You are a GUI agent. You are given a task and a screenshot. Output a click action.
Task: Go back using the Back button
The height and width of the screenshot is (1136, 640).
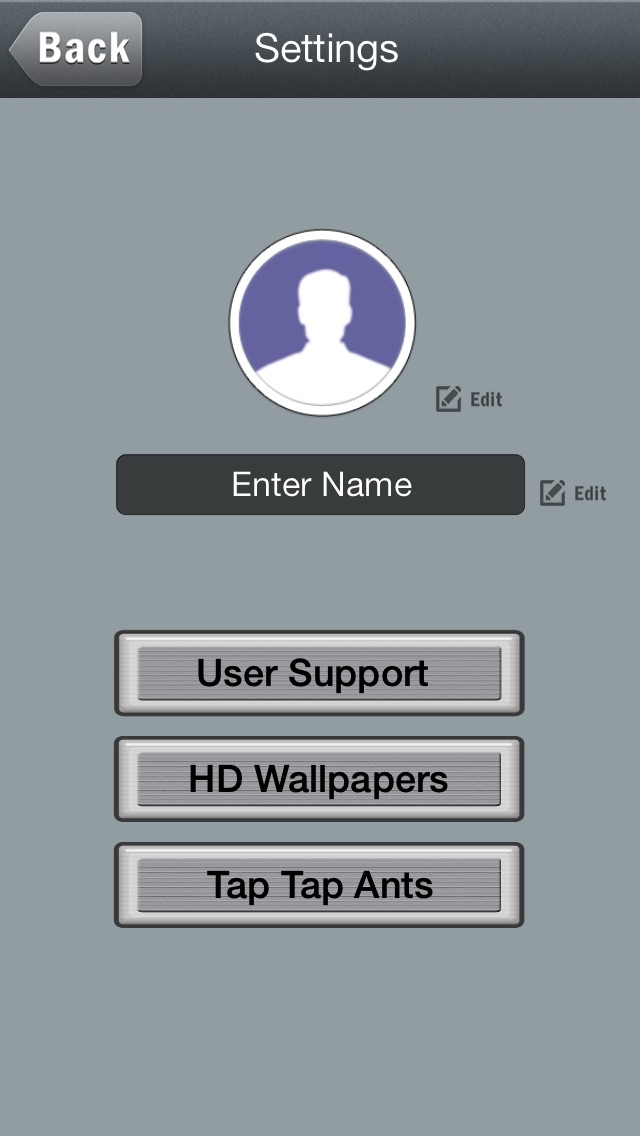pyautogui.click(x=75, y=49)
